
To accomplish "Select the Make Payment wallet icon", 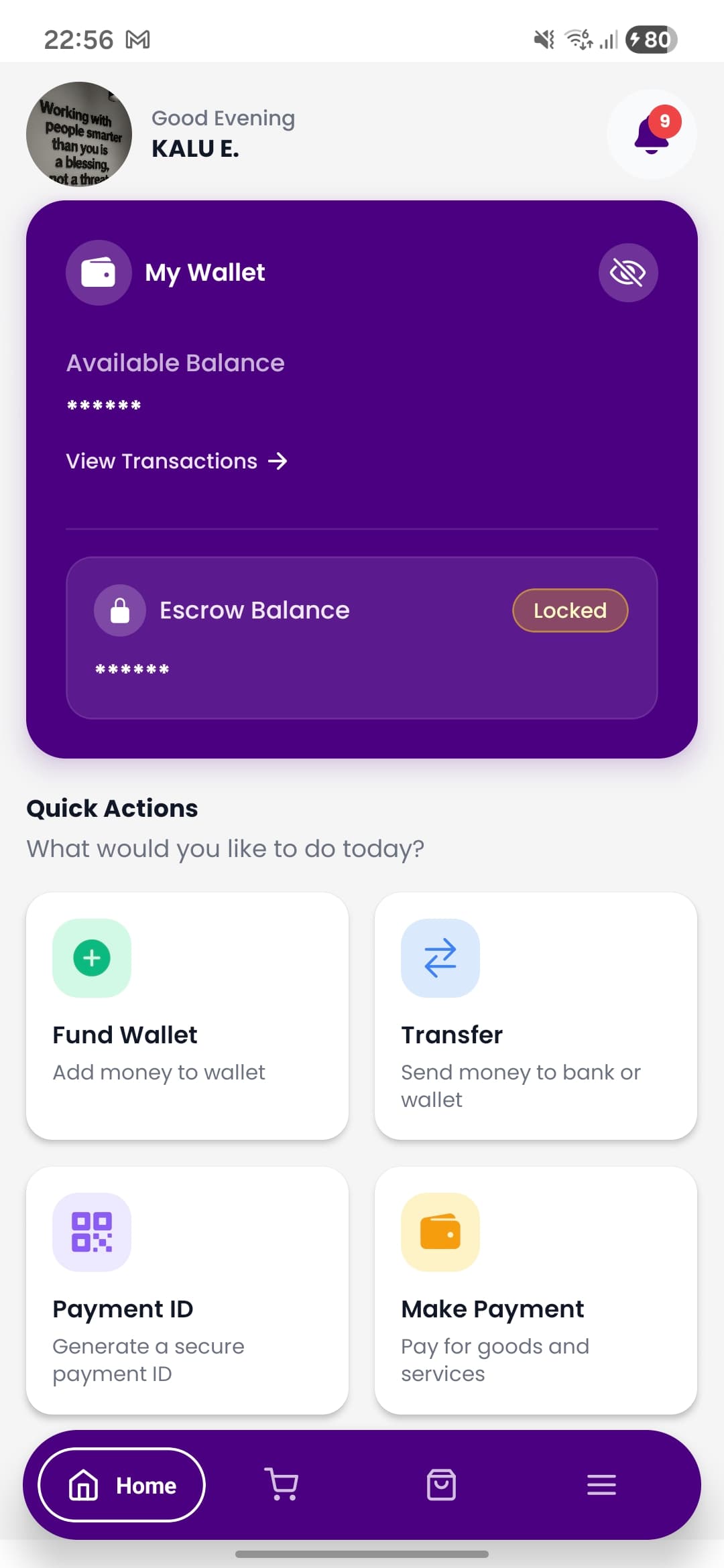I will pyautogui.click(x=440, y=1232).
